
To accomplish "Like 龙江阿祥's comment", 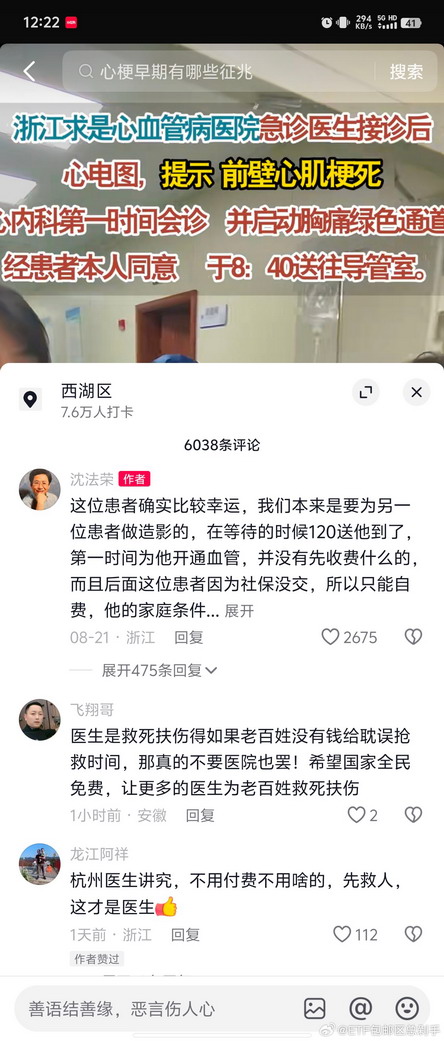I will (x=355, y=935).
